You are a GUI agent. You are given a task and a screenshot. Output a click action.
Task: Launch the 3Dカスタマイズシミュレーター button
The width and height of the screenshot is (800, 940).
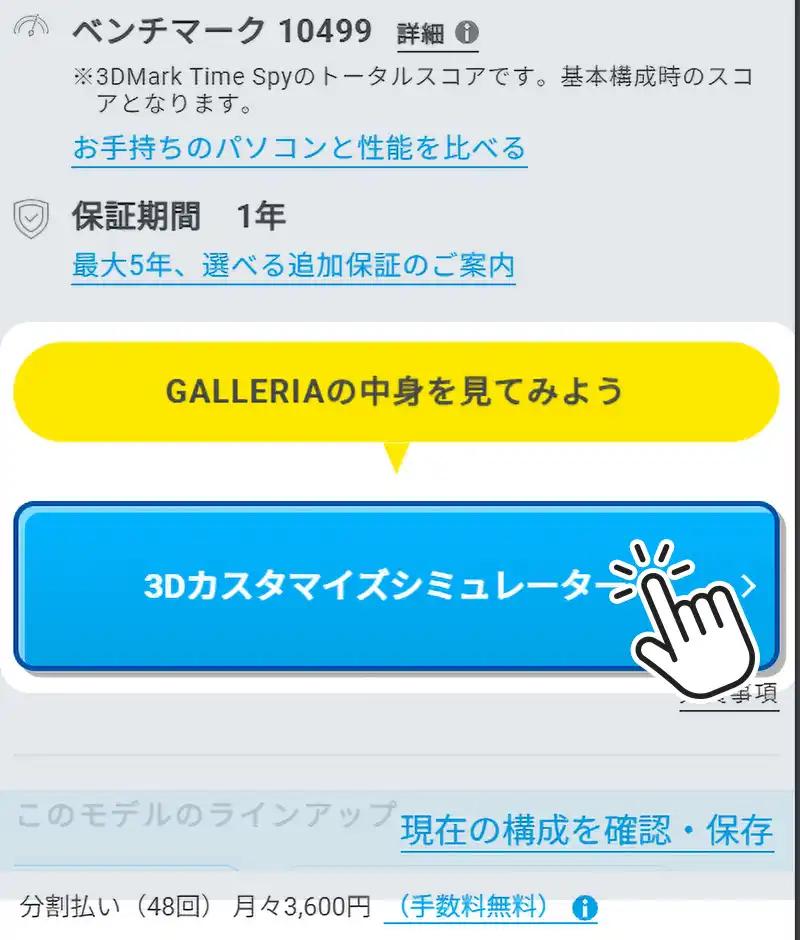[x=396, y=586]
